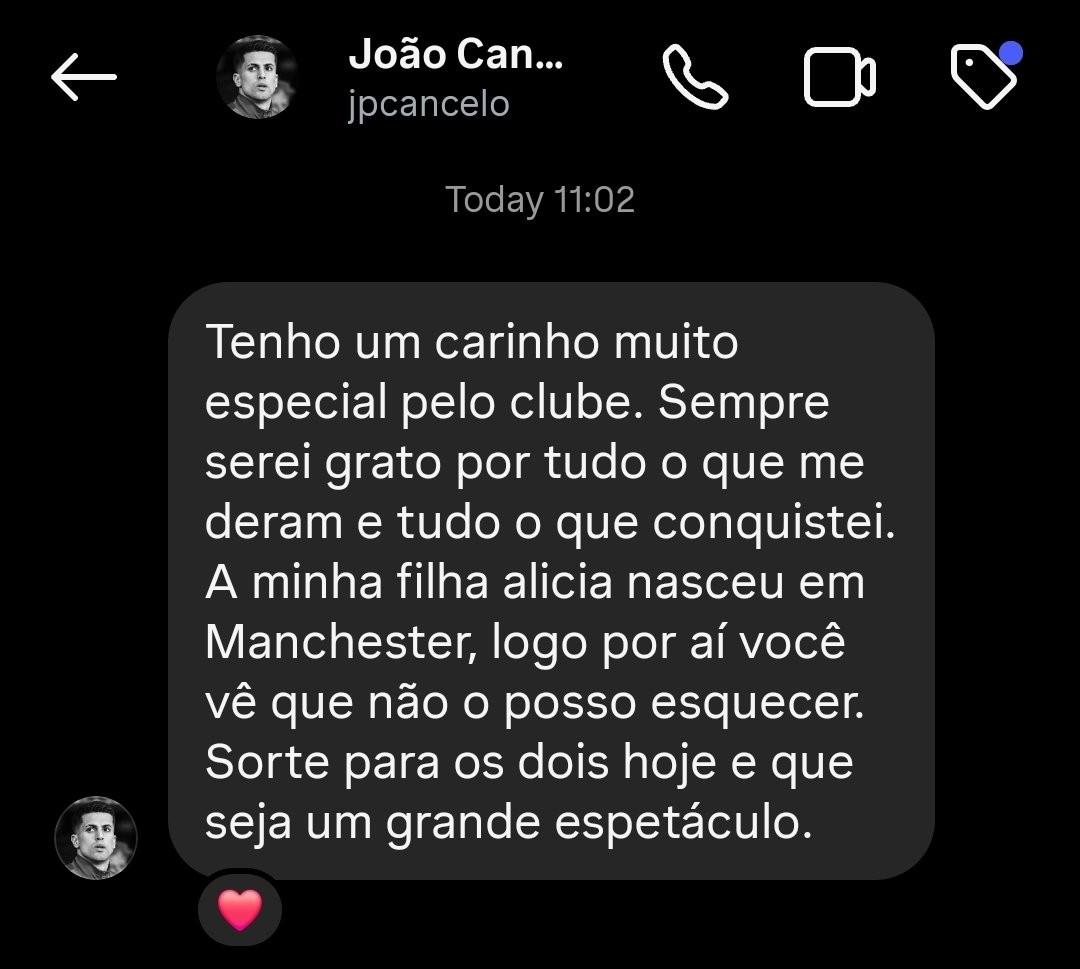Start a video call with jpcancelo
Viewport: 1080px width, 969px height.
pyautogui.click(x=839, y=78)
